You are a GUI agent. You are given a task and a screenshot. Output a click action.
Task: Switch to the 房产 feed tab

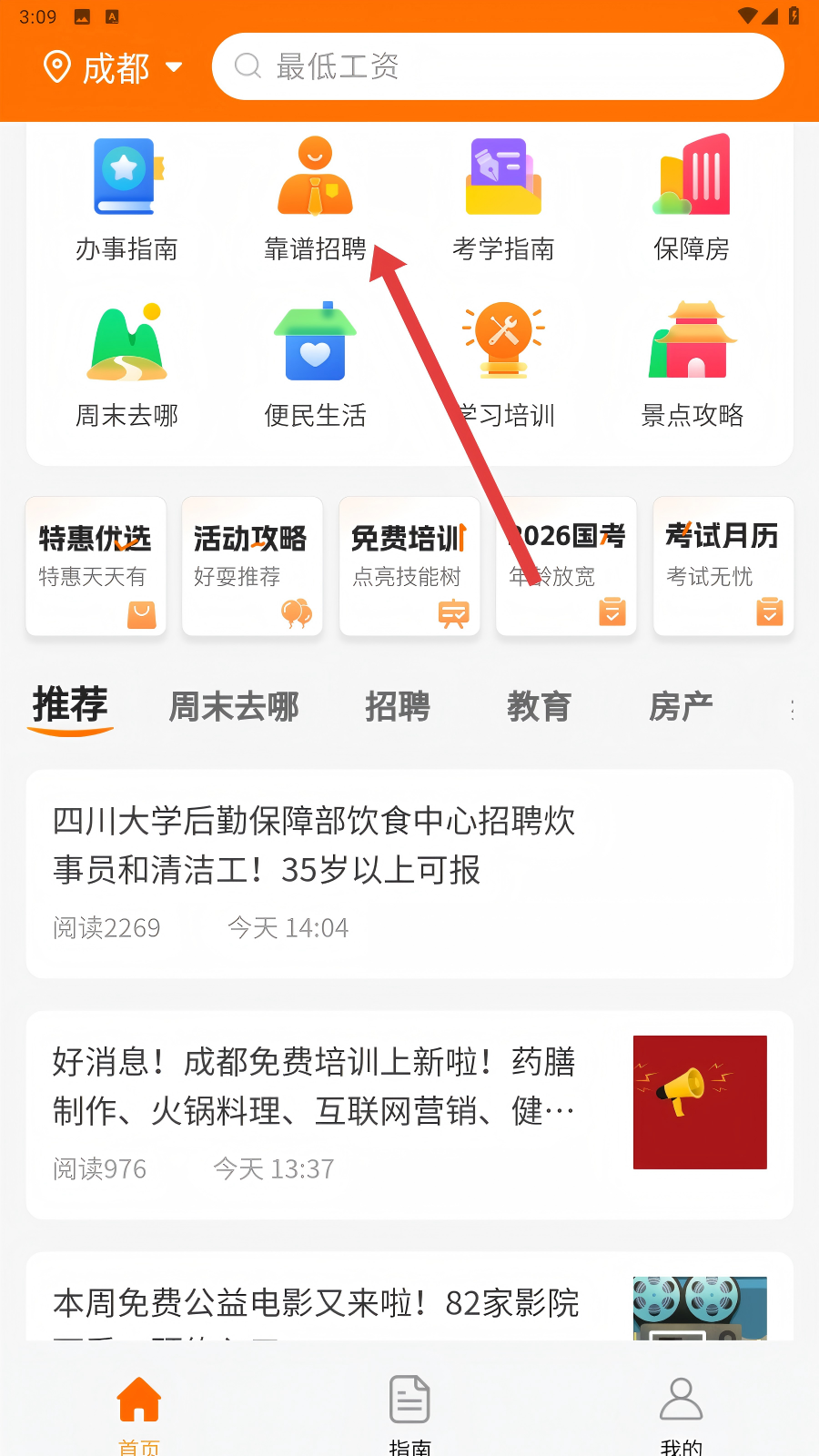[x=681, y=706]
